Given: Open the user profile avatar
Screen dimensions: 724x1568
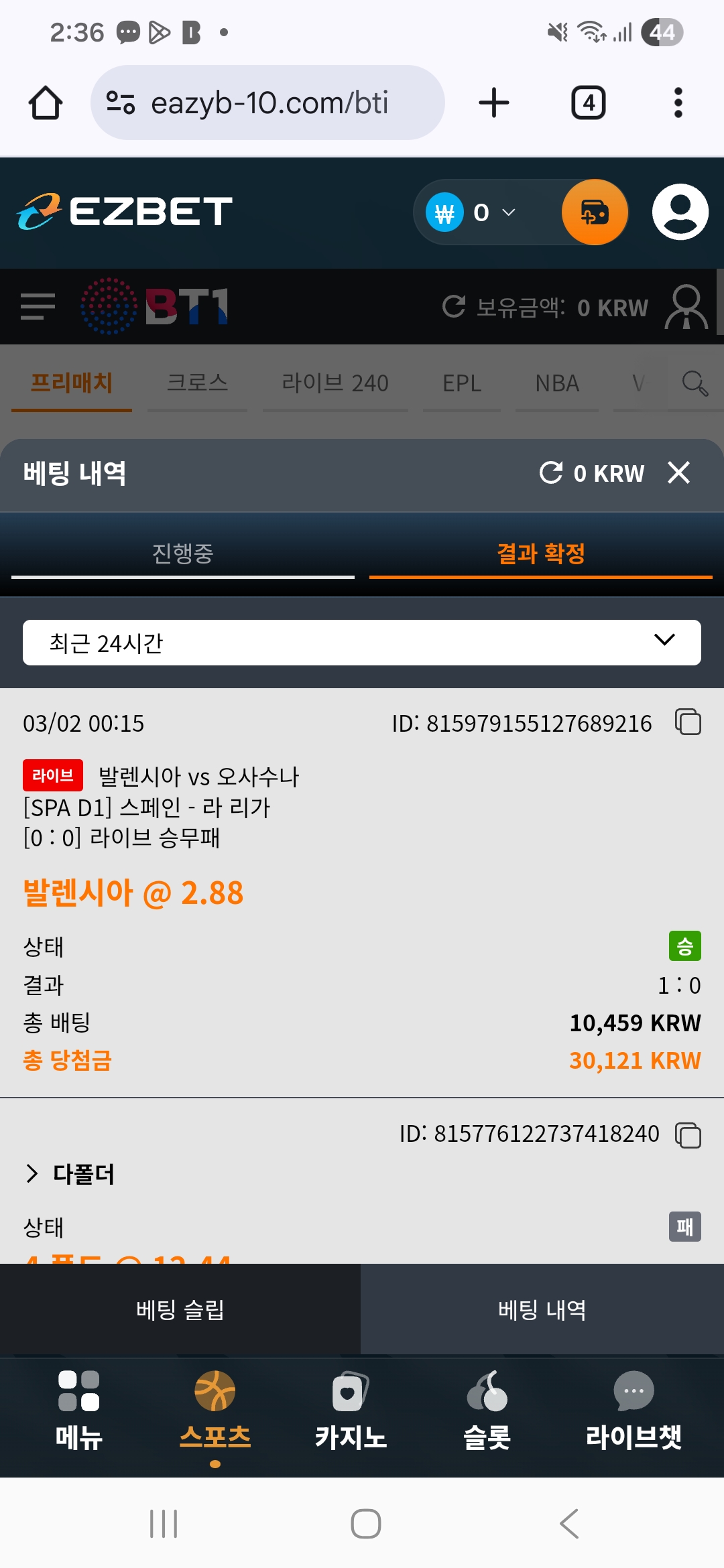Looking at the screenshot, I should click(x=680, y=212).
